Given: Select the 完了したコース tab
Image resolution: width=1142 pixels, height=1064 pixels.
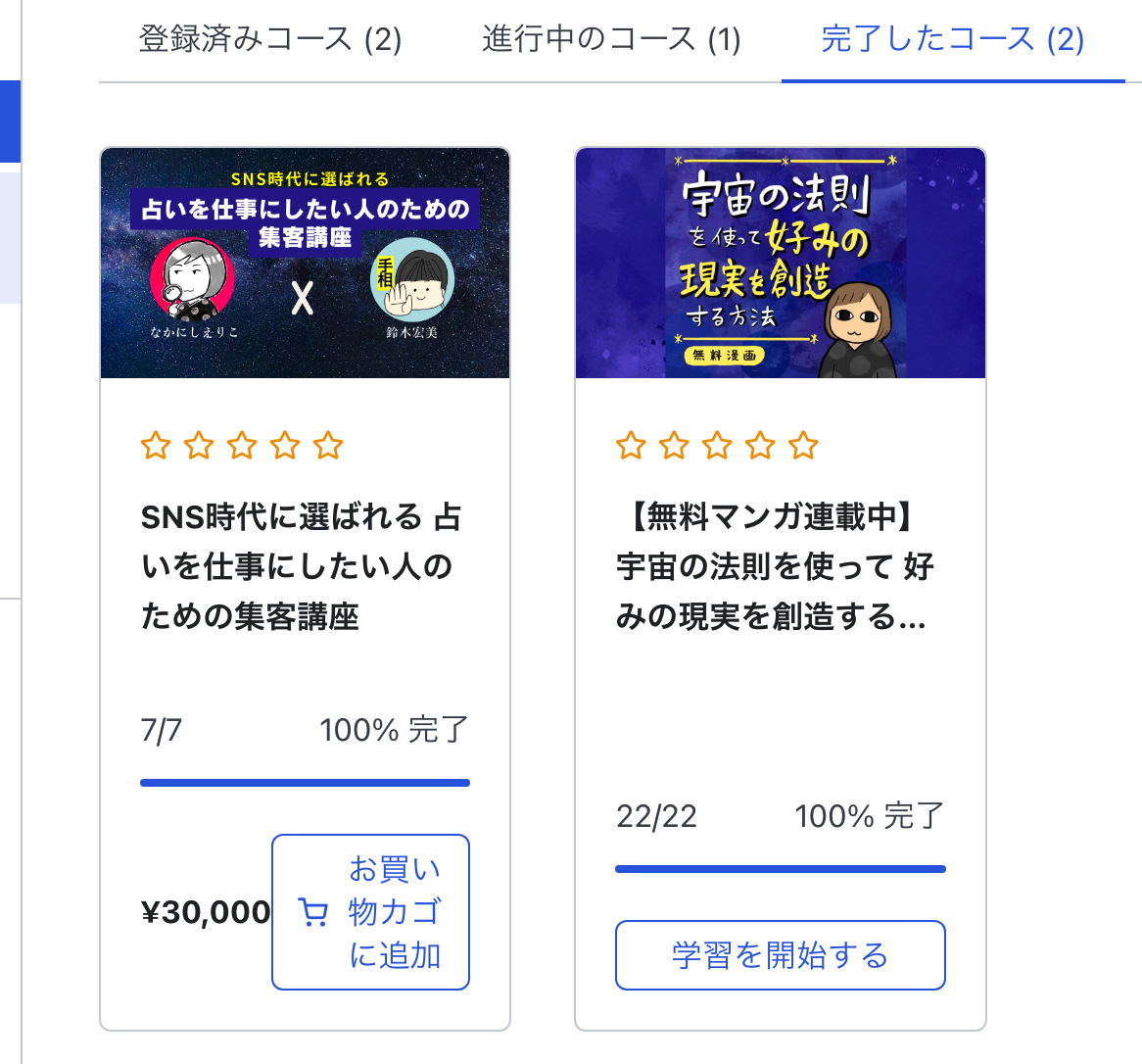Looking at the screenshot, I should tap(952, 40).
